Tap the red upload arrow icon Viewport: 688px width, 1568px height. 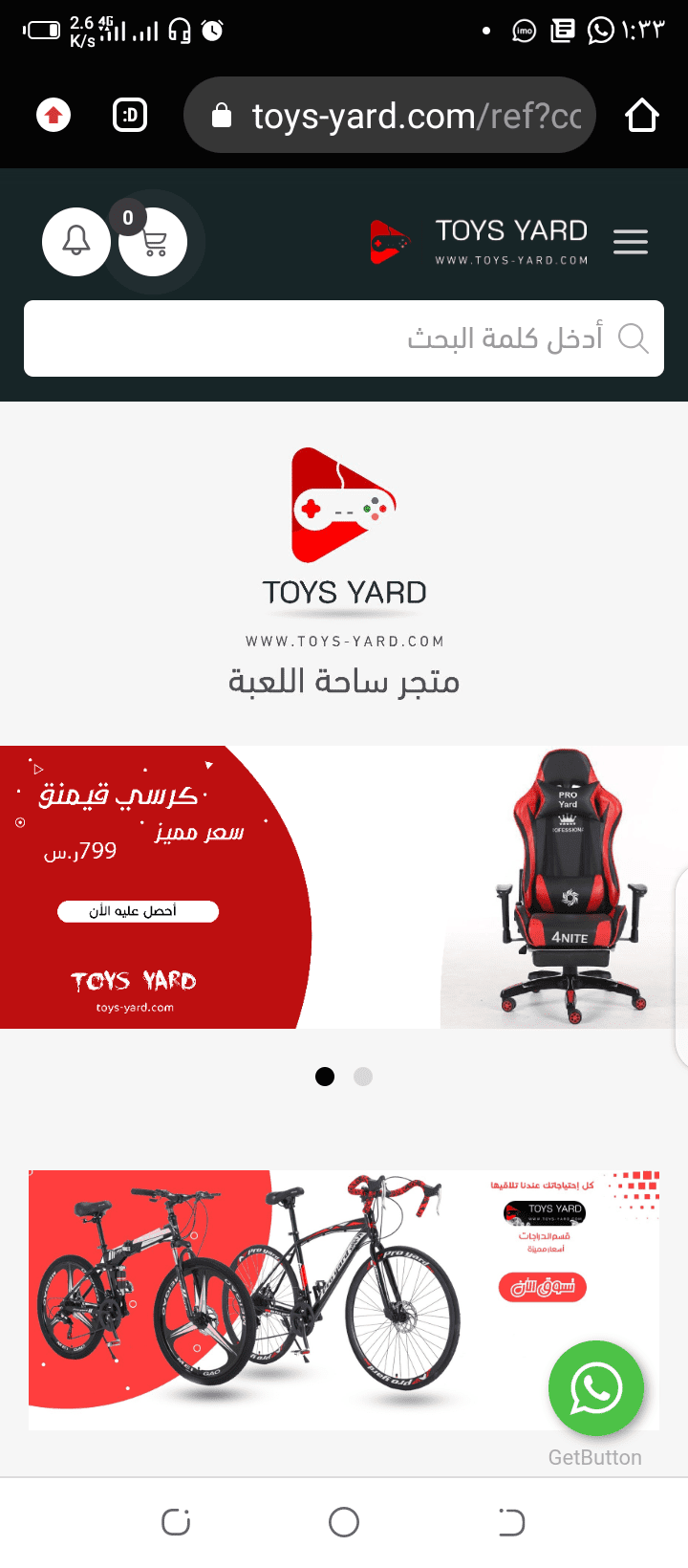(x=54, y=116)
